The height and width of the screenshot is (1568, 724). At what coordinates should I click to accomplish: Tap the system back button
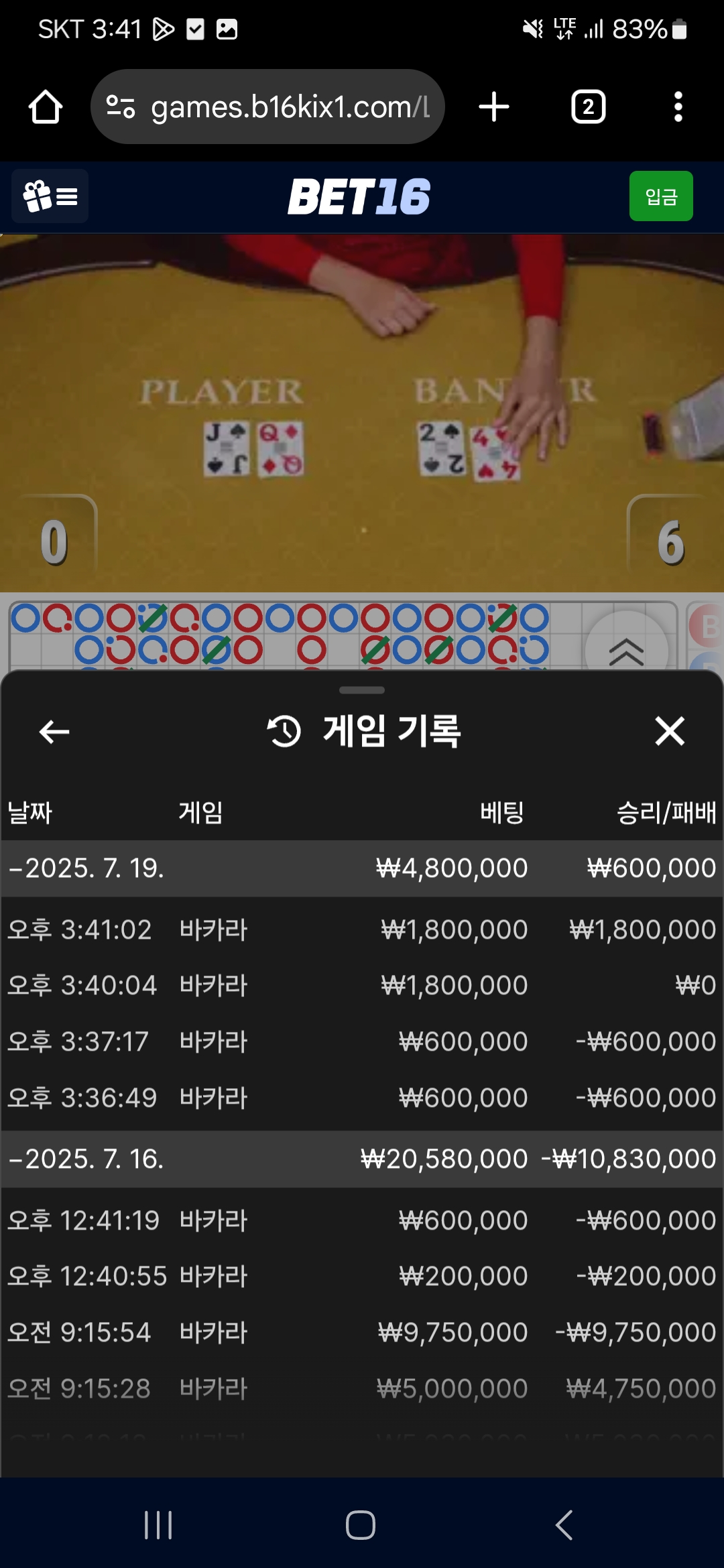(x=564, y=1525)
